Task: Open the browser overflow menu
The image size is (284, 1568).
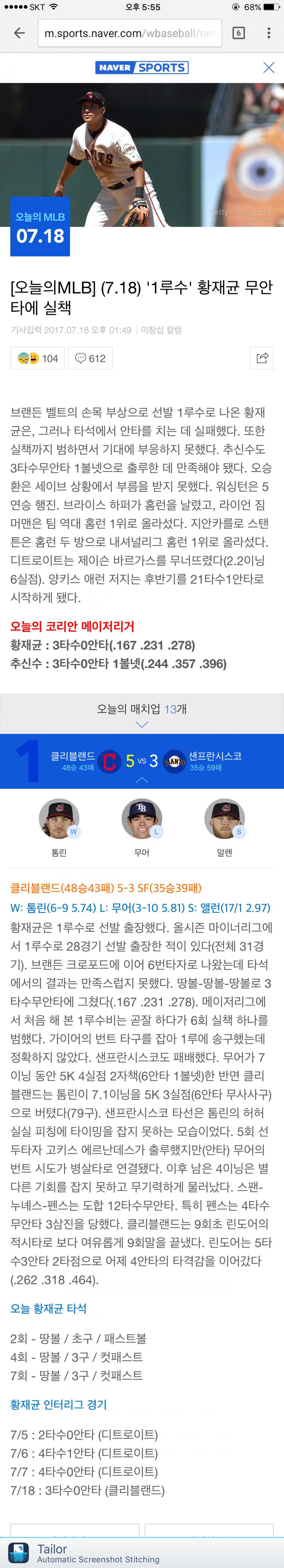Action: (268, 33)
